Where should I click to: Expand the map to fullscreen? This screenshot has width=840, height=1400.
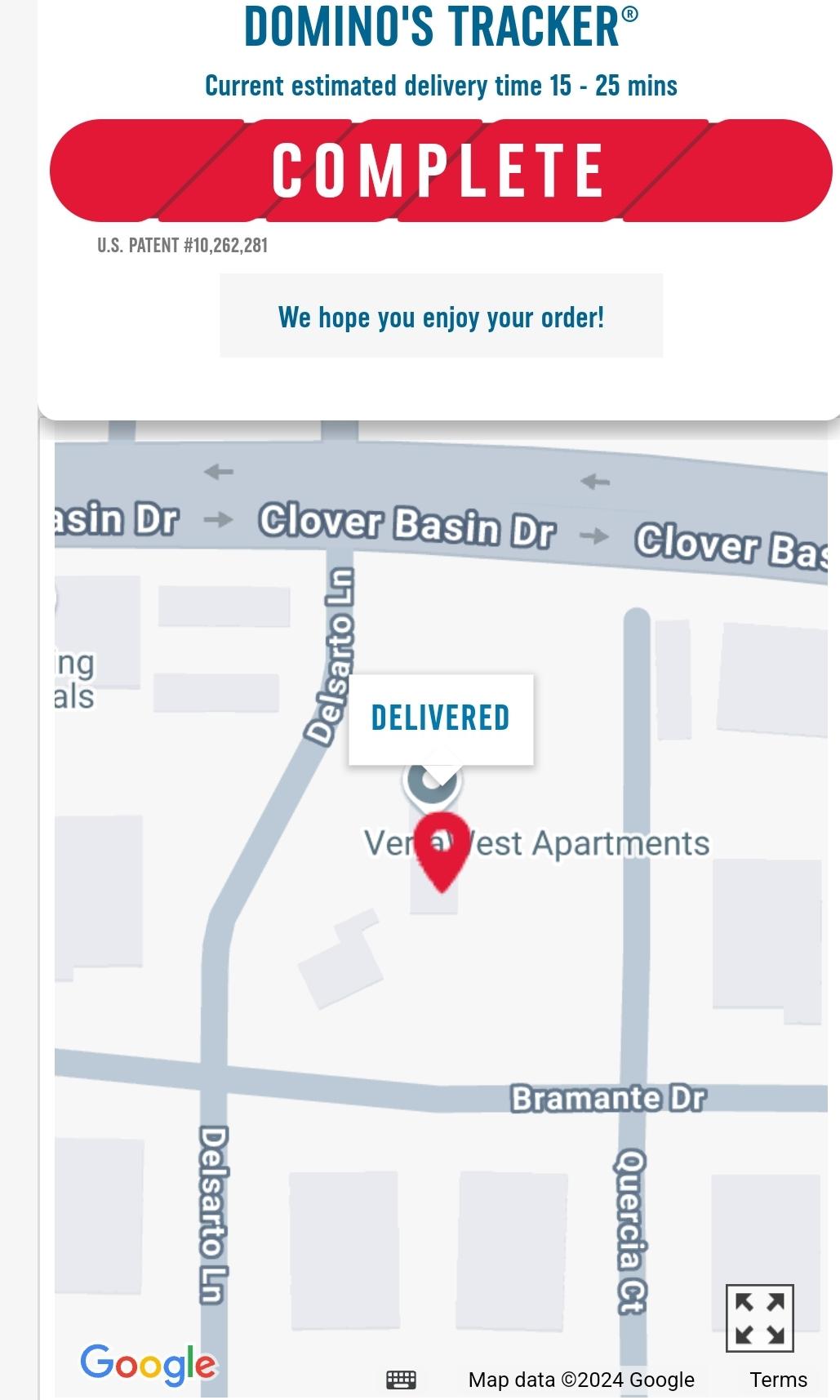(759, 1318)
